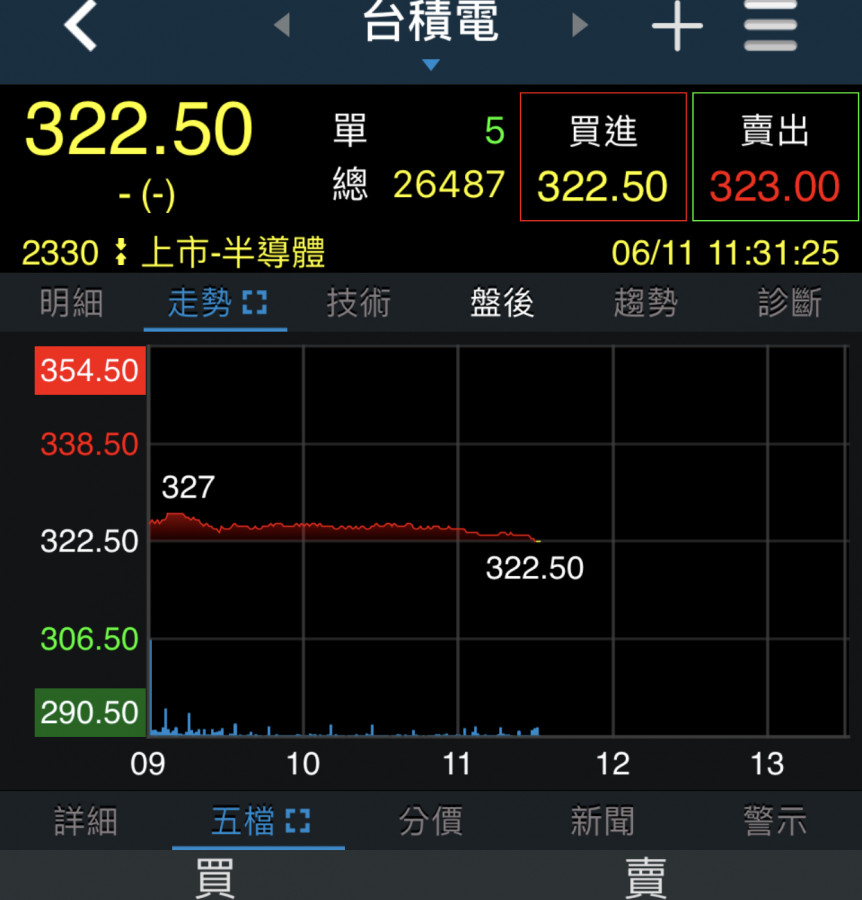The height and width of the screenshot is (900, 862).
Task: Add stock using the plus icon
Action: 678,26
